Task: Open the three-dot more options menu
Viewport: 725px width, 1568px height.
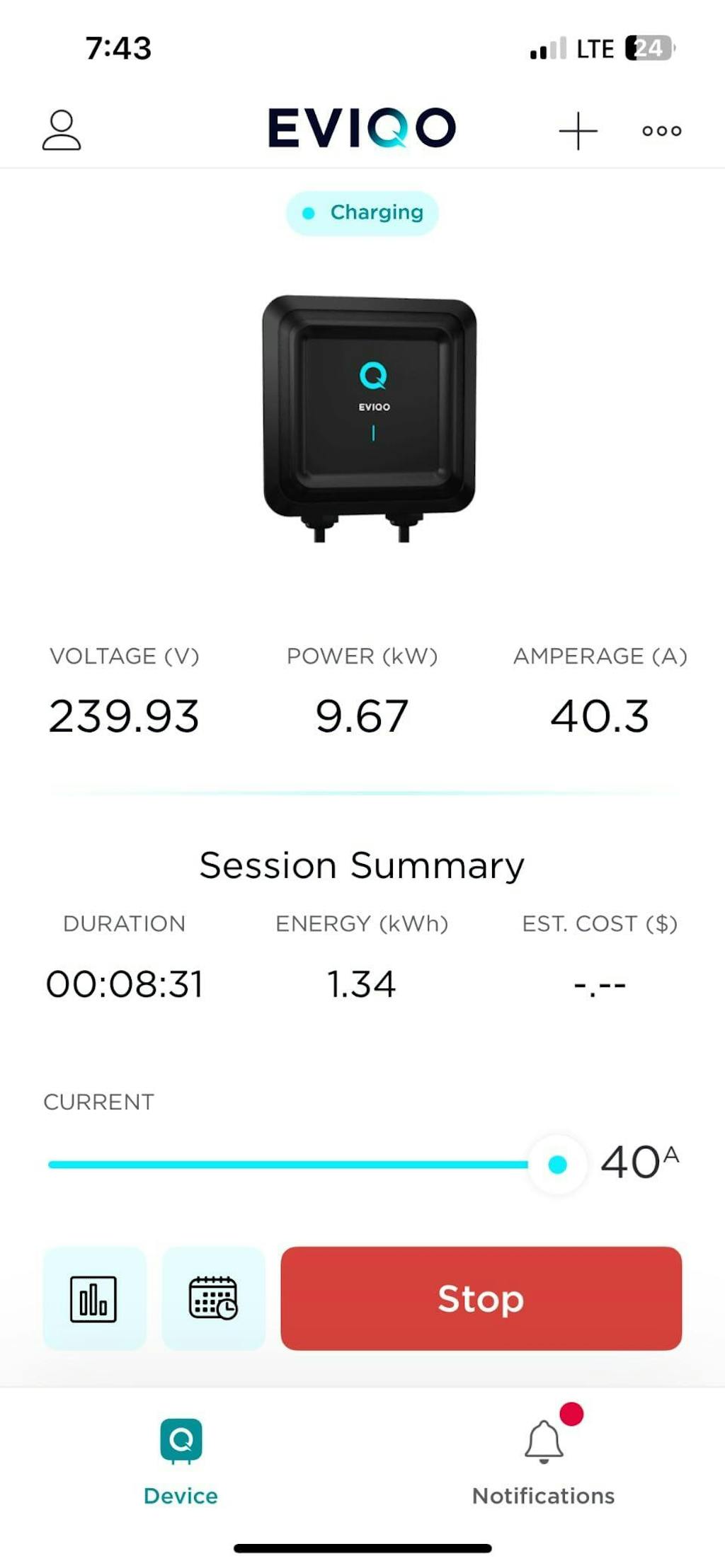Action: [661, 131]
